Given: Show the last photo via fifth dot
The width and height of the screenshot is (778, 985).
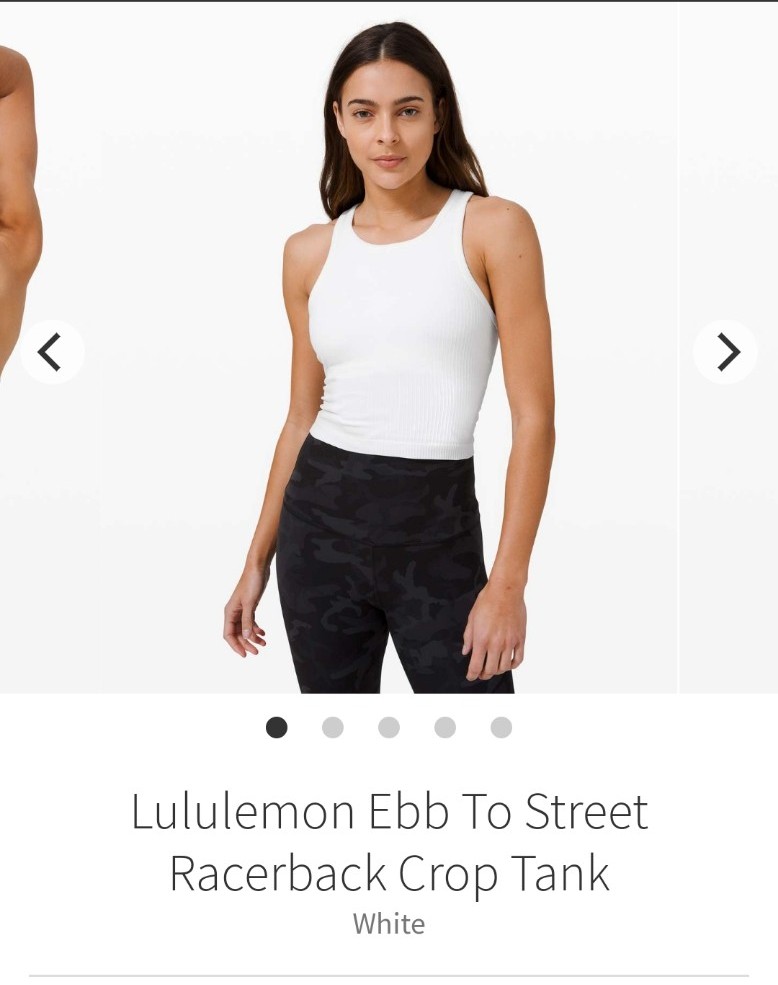Looking at the screenshot, I should 501,728.
